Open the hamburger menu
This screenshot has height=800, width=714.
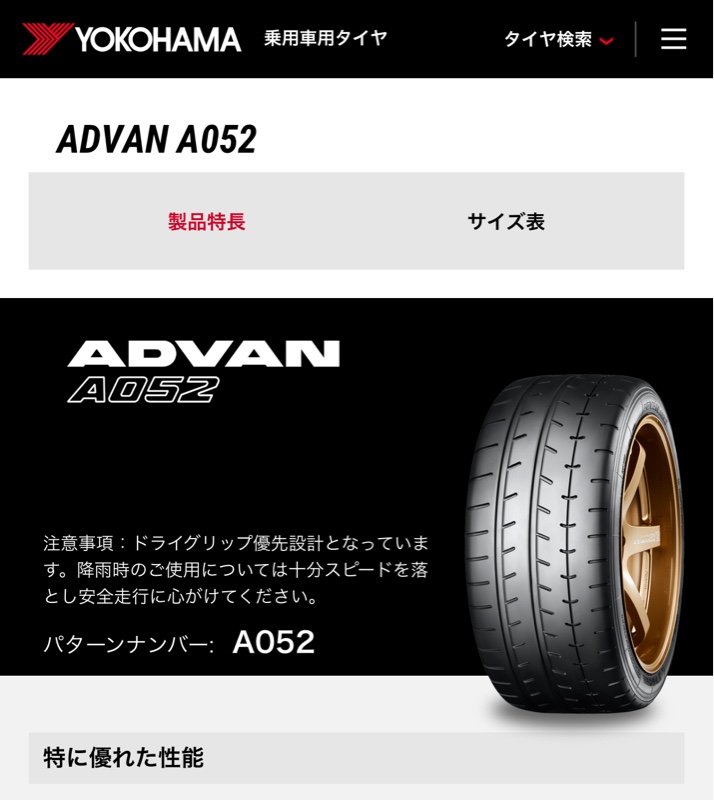click(x=673, y=39)
